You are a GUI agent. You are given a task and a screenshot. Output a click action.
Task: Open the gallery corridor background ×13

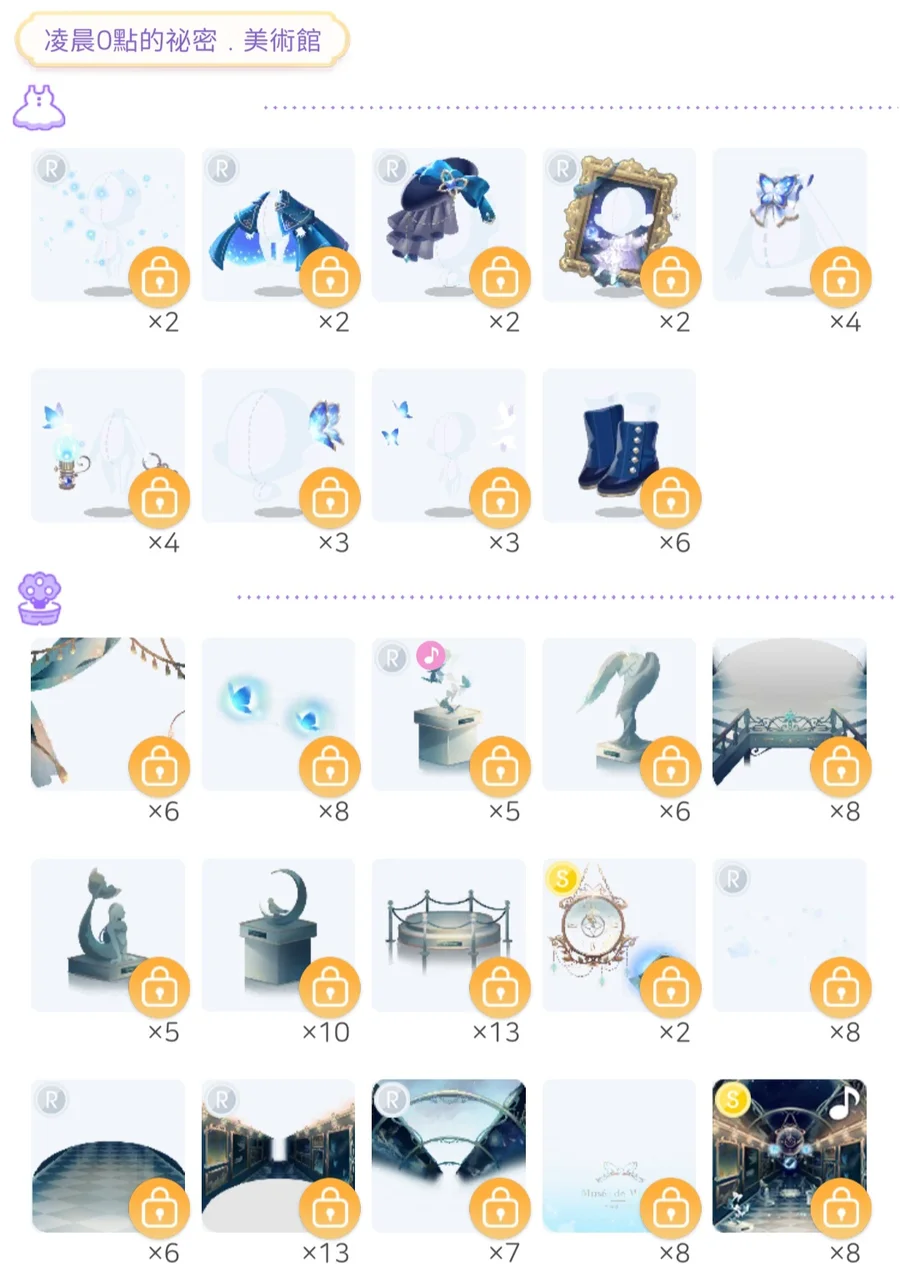coord(278,1155)
